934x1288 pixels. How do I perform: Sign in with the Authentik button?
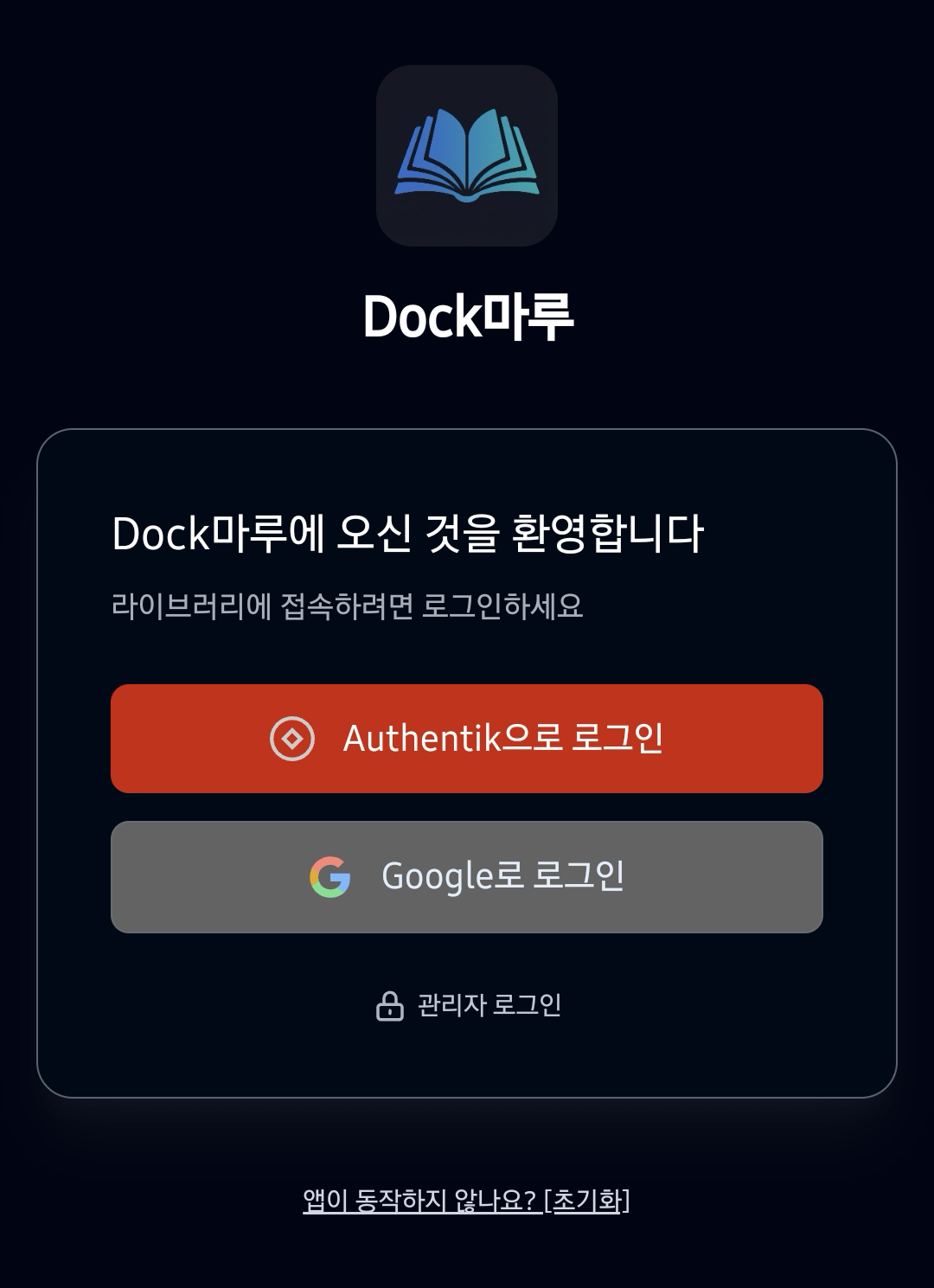pos(467,738)
